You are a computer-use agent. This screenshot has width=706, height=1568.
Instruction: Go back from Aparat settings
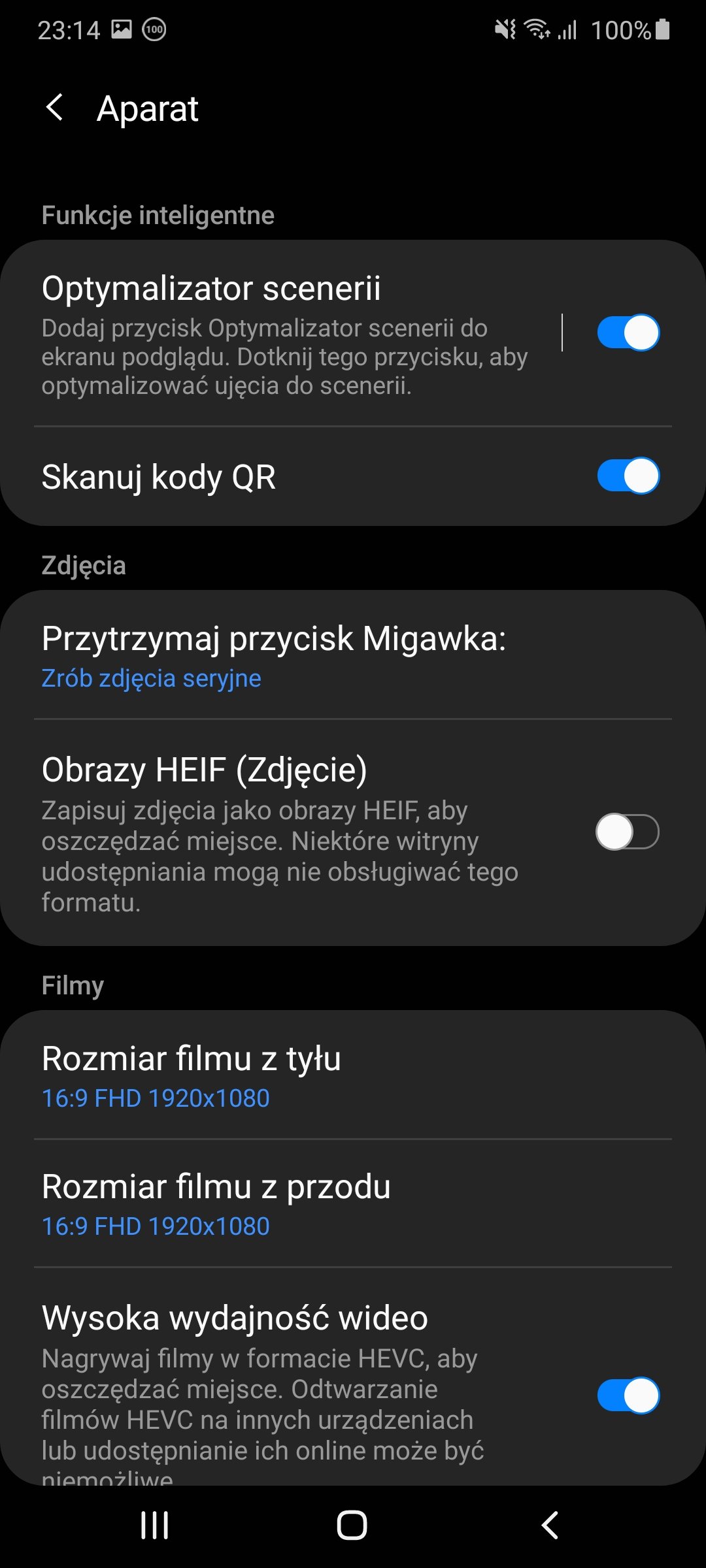pos(55,108)
